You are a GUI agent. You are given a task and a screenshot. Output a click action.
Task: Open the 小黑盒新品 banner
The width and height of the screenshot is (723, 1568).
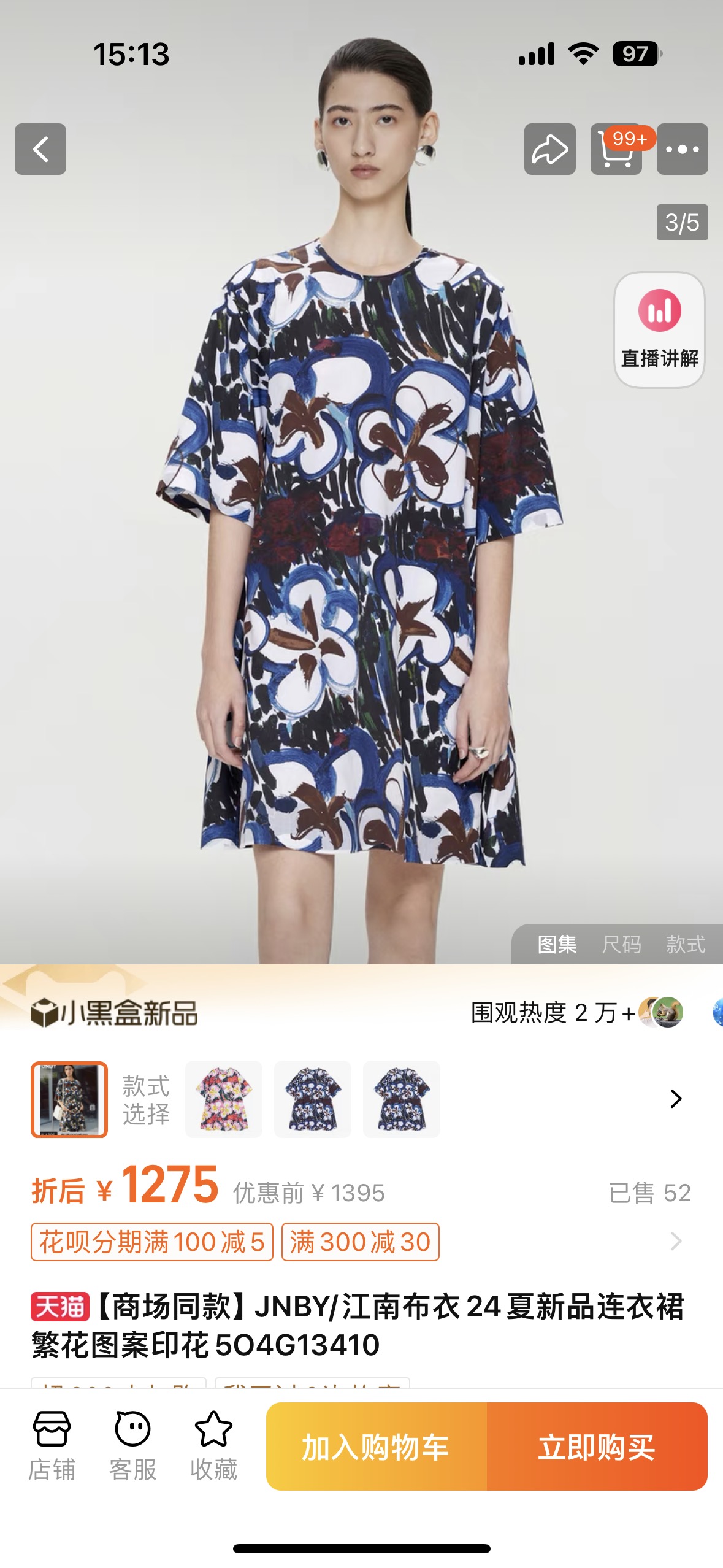click(x=115, y=1013)
